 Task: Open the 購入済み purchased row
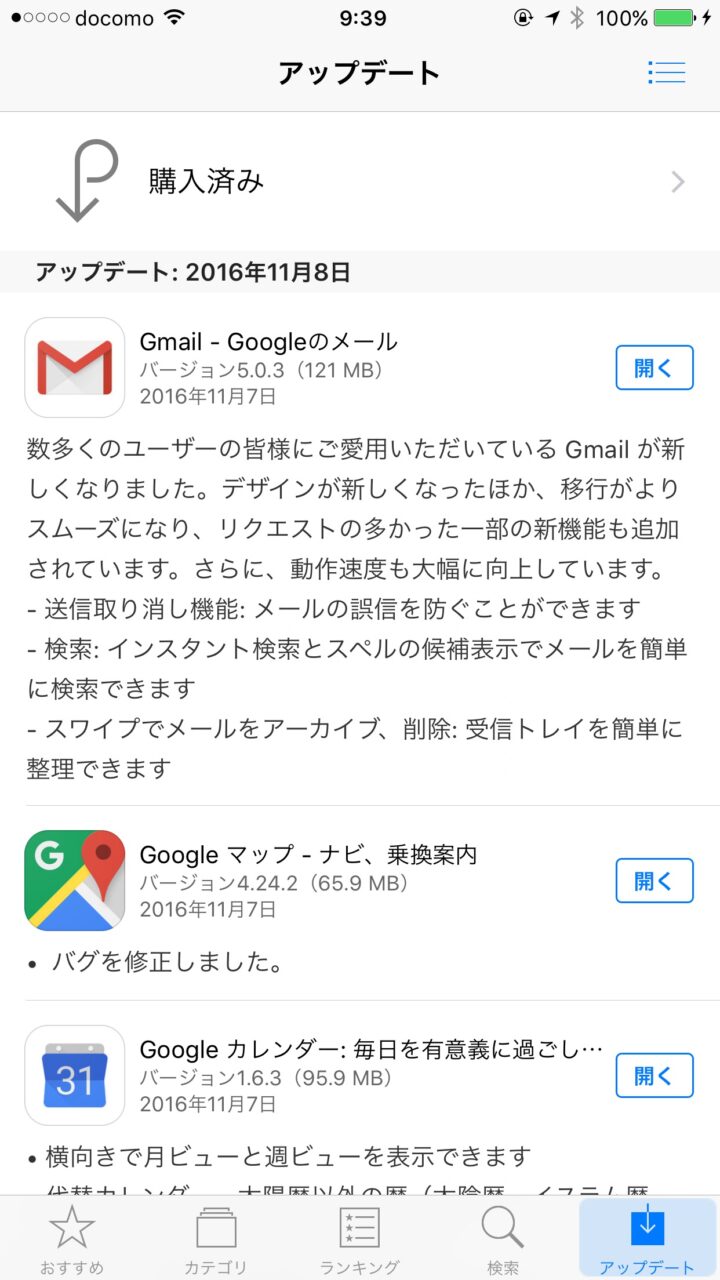(360, 181)
